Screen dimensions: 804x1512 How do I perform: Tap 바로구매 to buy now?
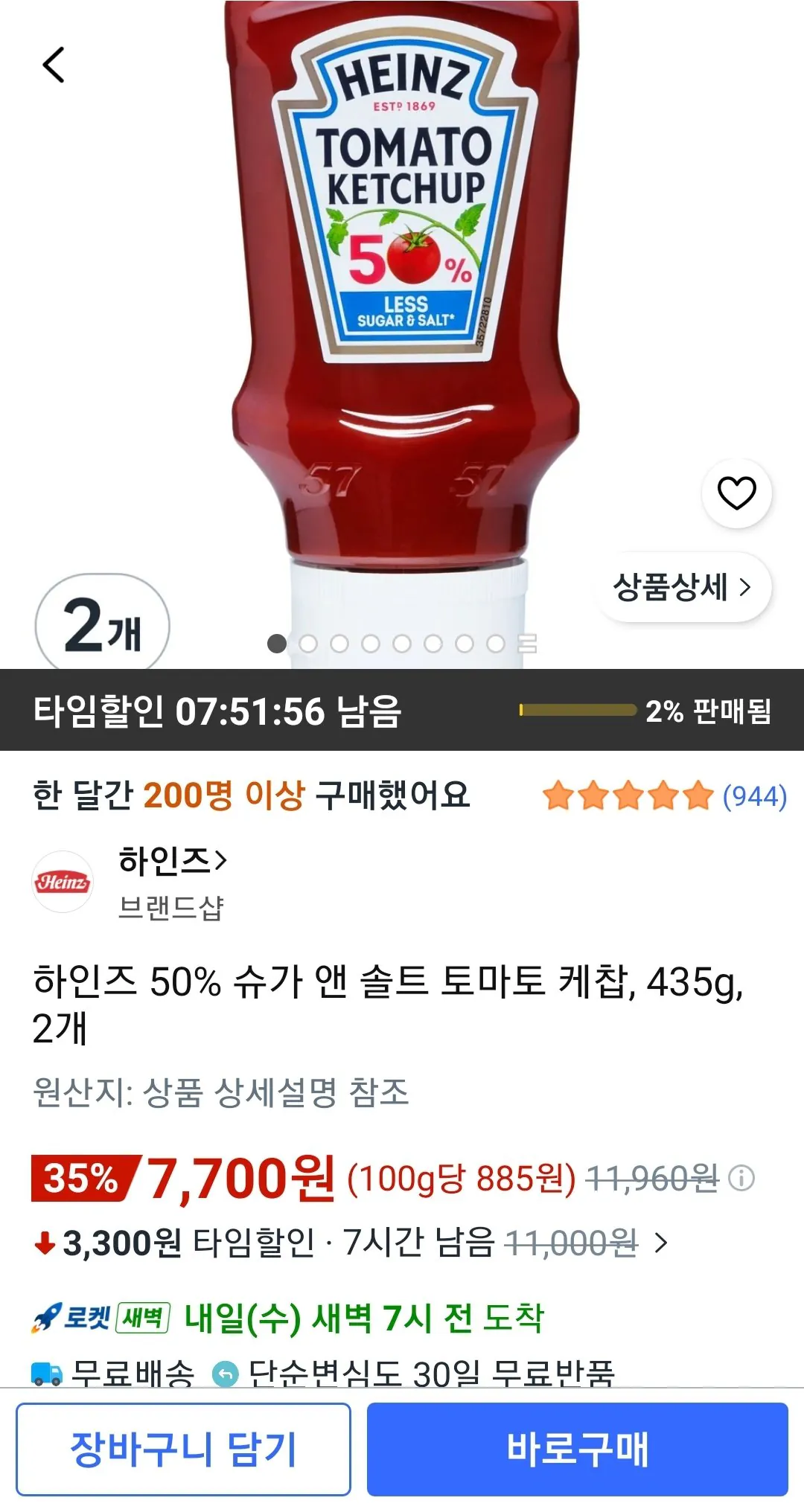click(x=577, y=1449)
